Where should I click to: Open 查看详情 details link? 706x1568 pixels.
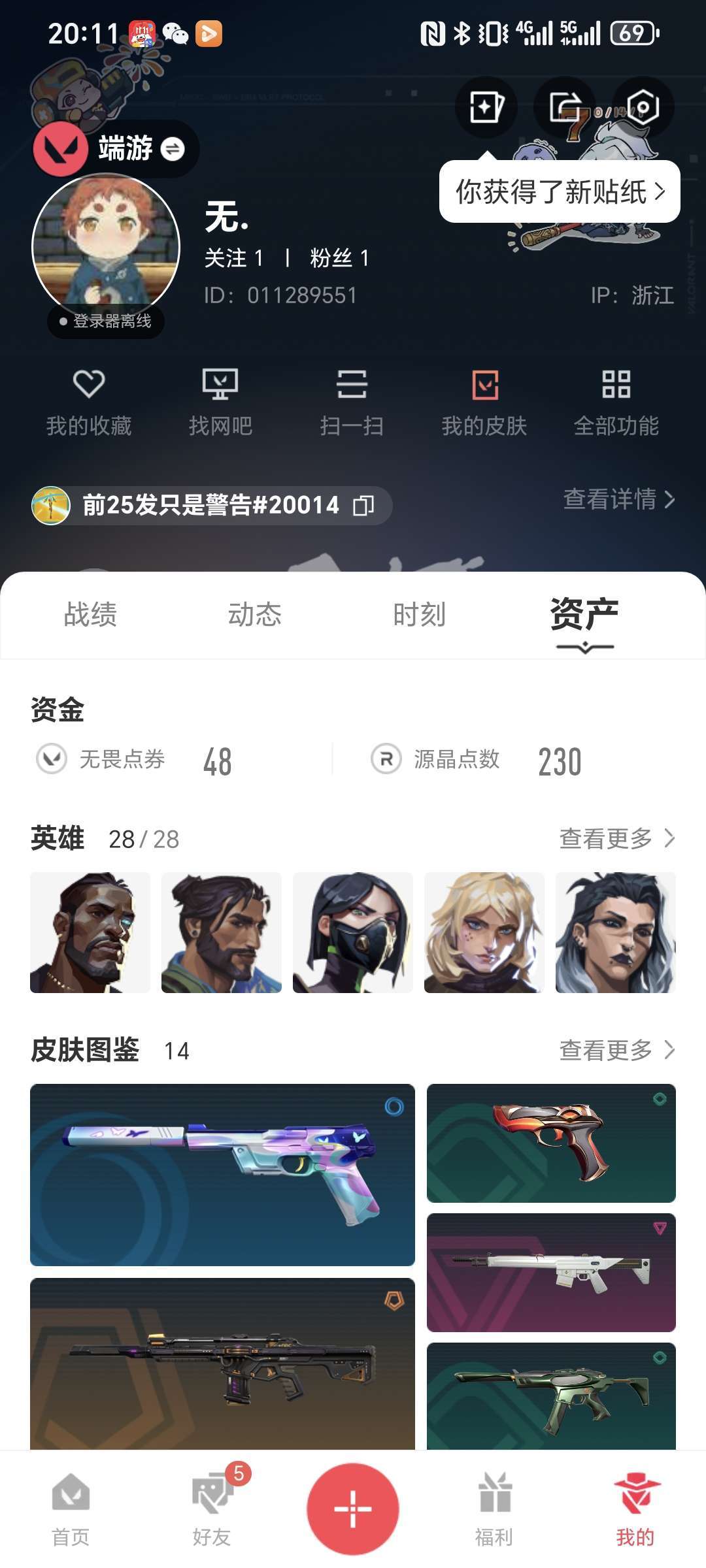point(618,499)
